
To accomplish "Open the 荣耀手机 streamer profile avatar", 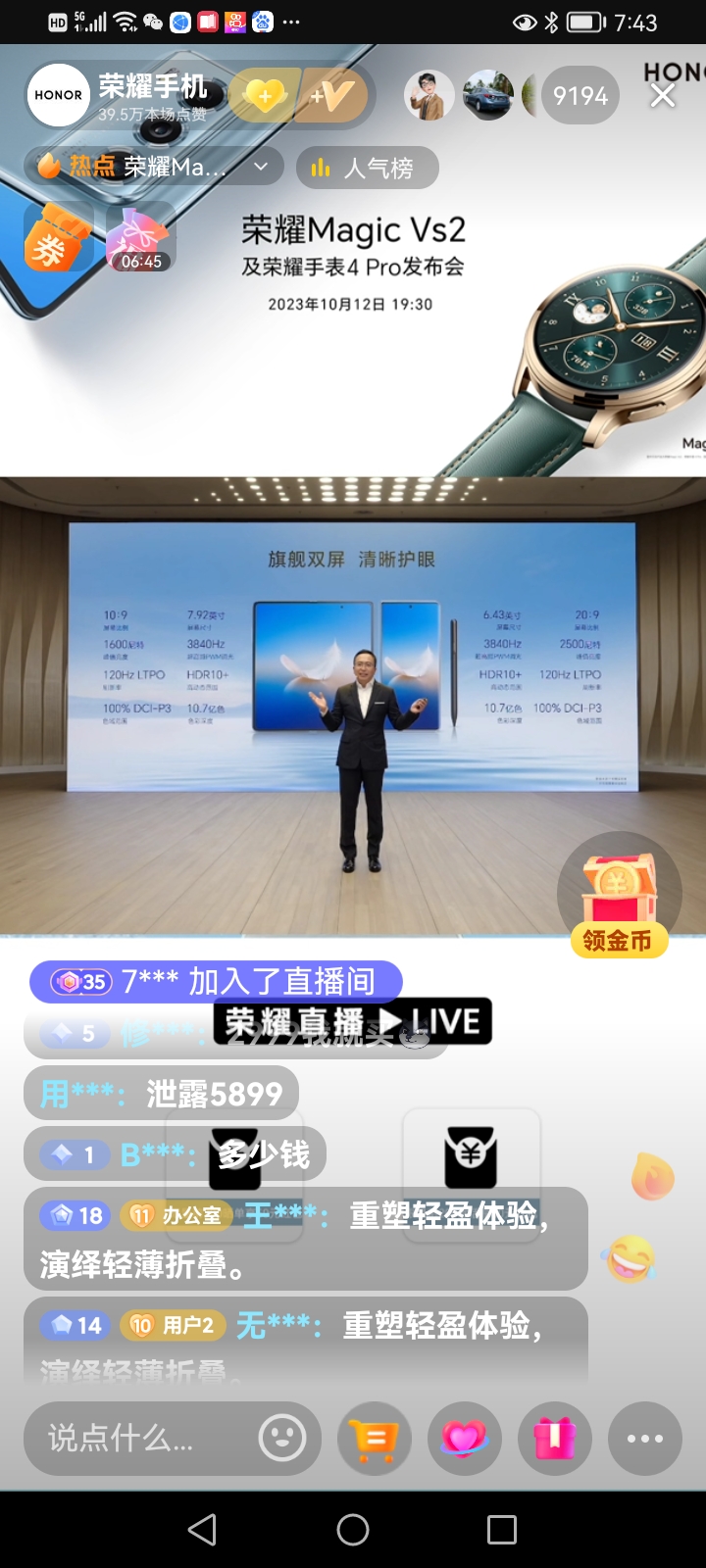I will (58, 95).
